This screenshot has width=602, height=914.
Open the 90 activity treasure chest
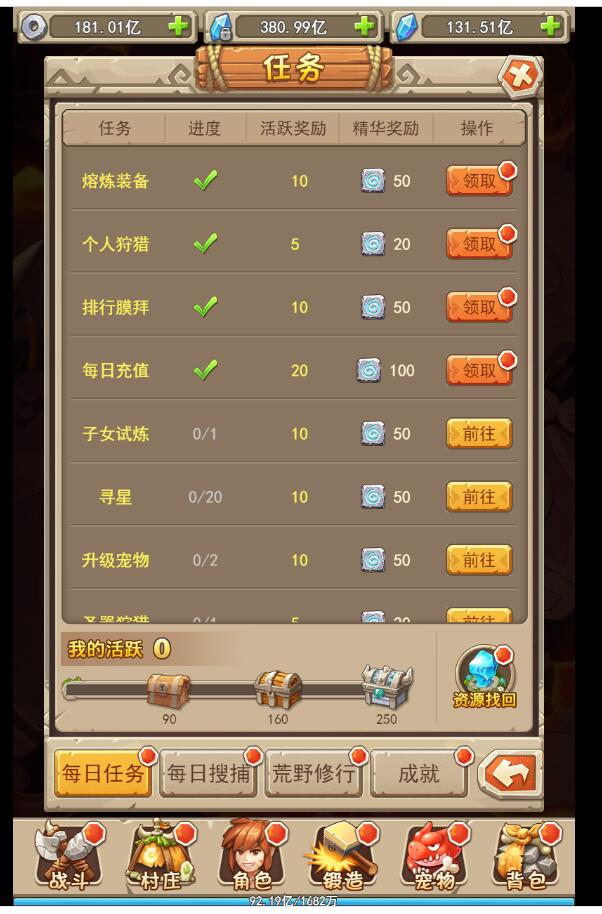pos(168,689)
